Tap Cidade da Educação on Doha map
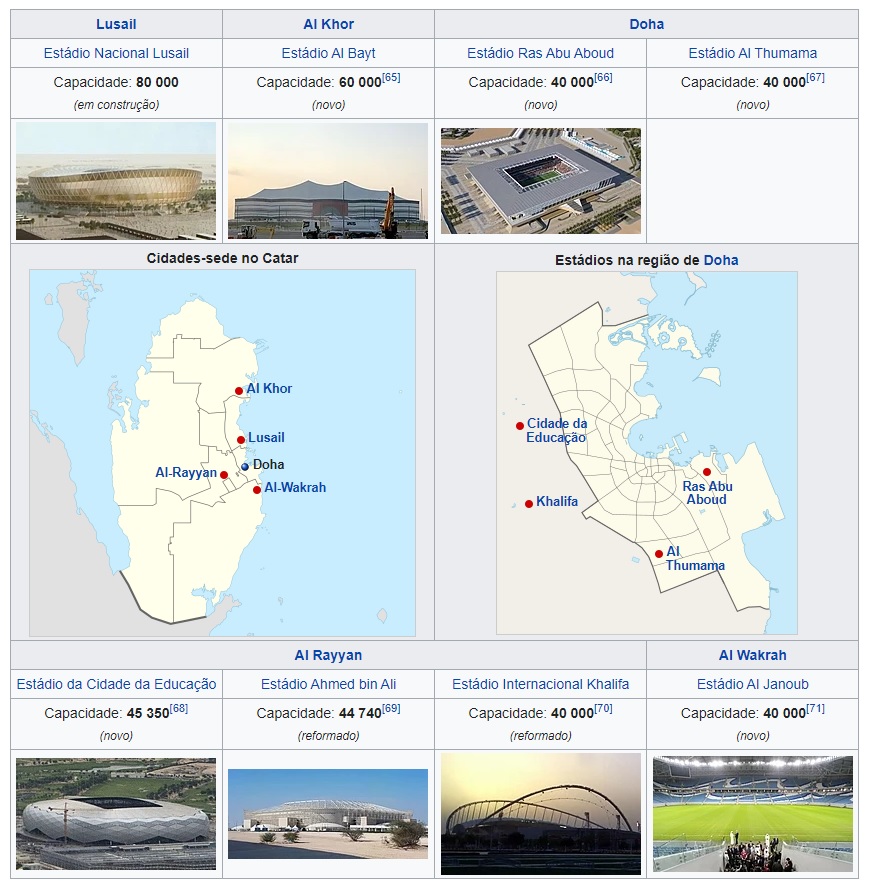 tap(556, 431)
